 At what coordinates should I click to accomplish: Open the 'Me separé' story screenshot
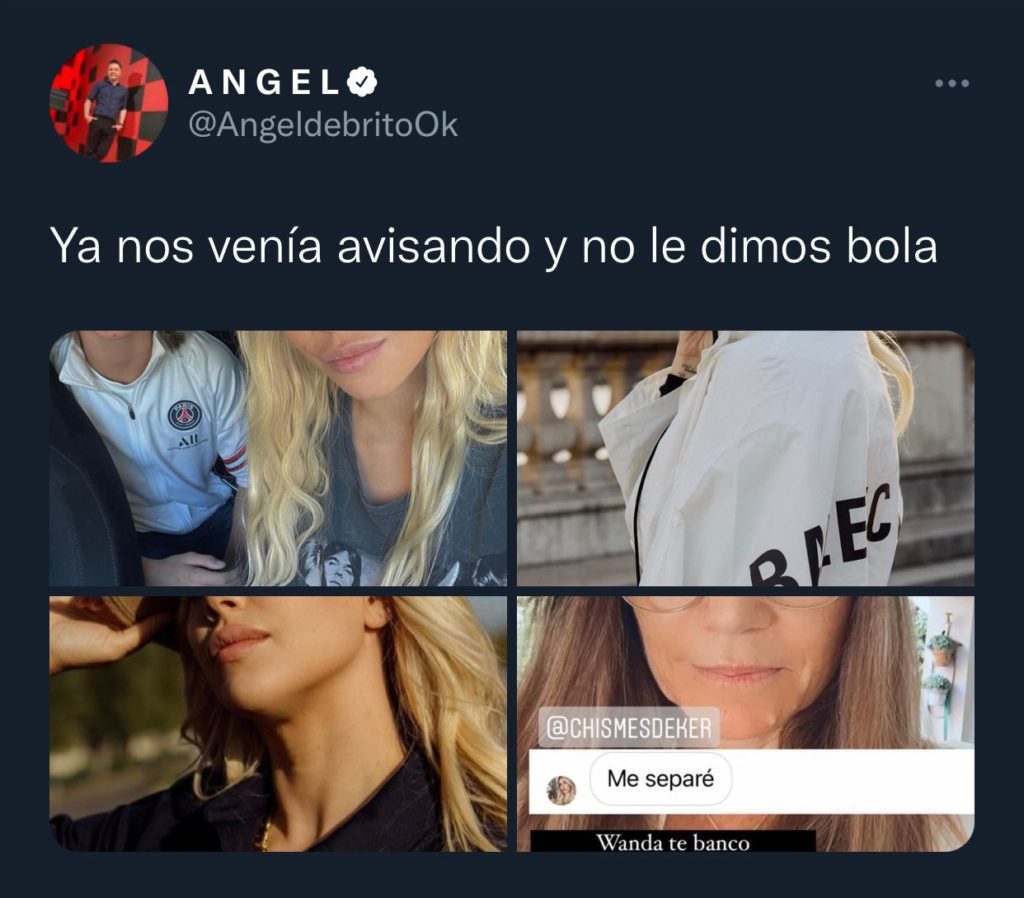pos(745,723)
